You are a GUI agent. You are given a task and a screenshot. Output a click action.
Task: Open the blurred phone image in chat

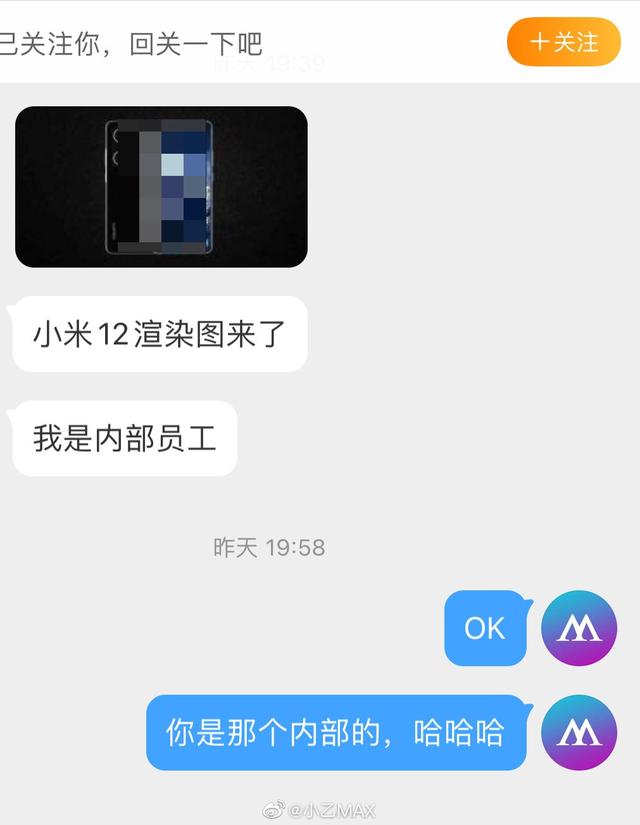161,187
